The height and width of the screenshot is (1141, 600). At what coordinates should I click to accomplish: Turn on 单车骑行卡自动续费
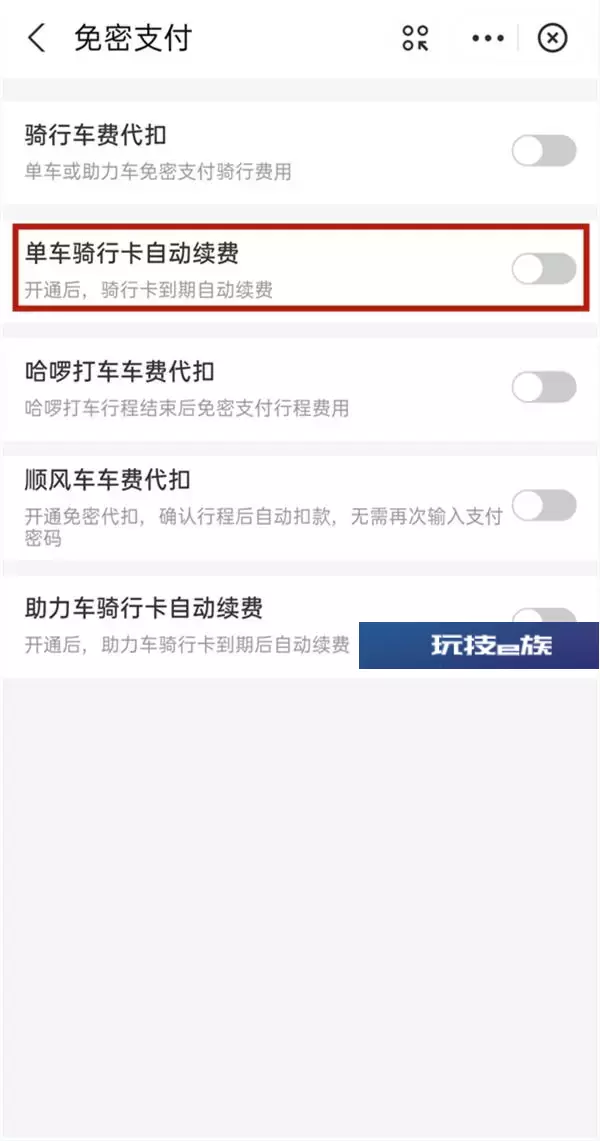pos(544,269)
